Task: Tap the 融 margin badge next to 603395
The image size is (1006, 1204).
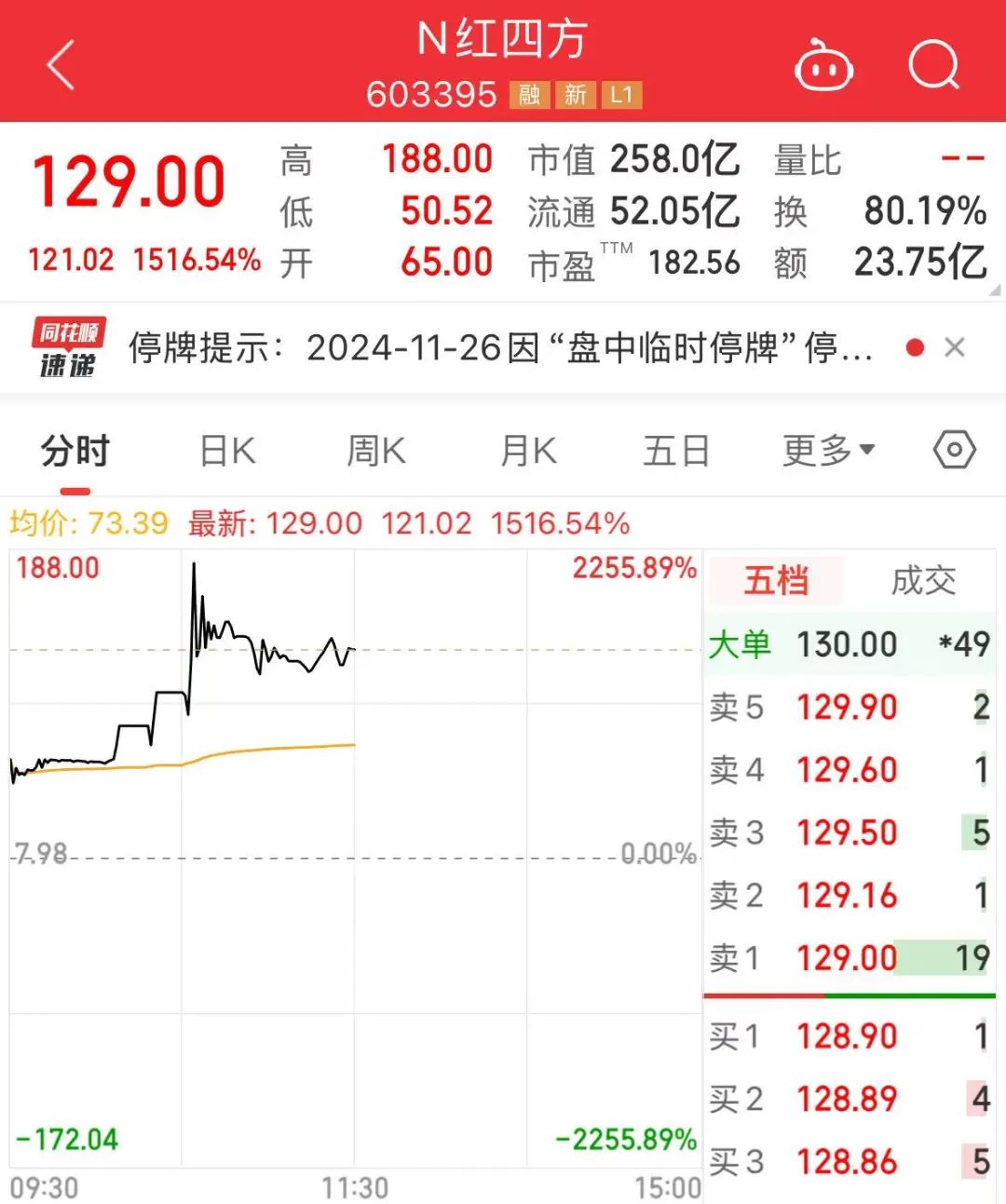Action: pos(529,96)
